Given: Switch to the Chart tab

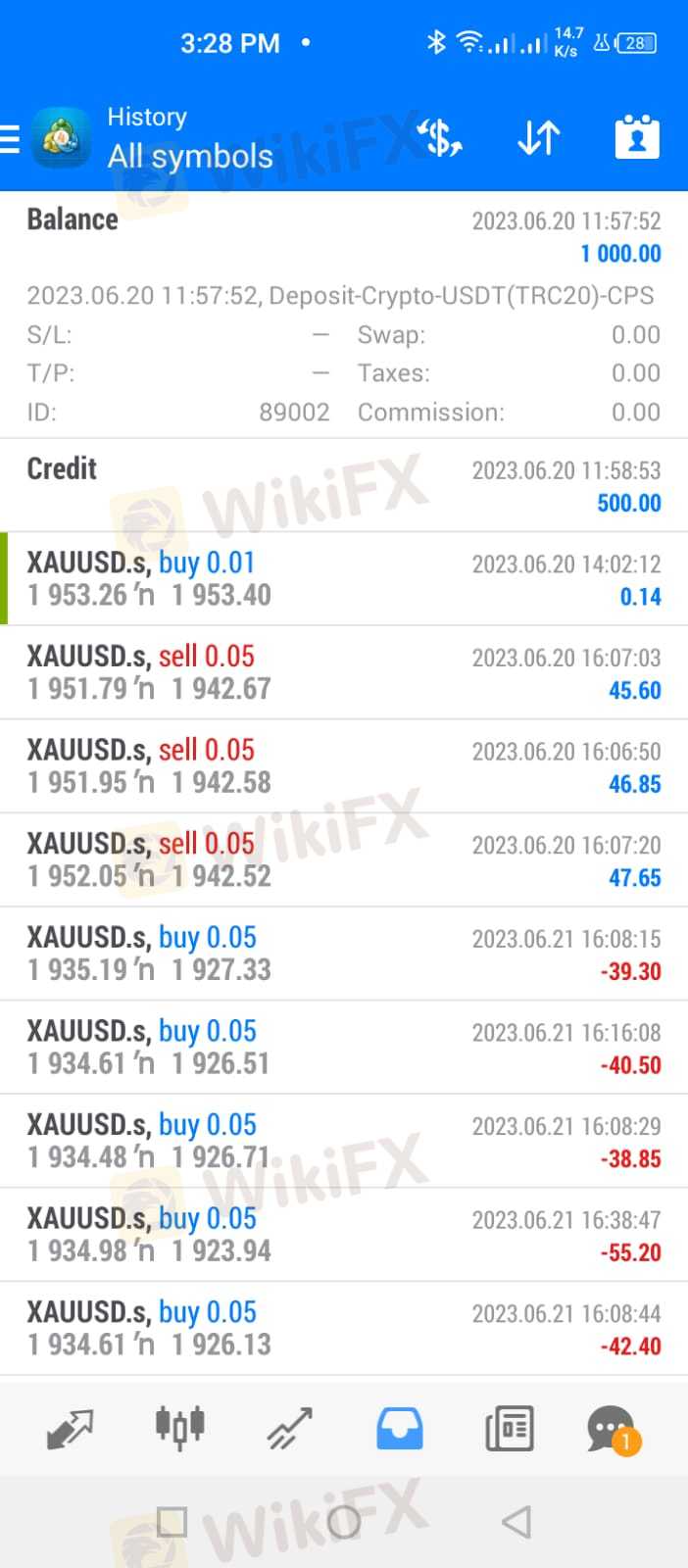Looking at the screenshot, I should pos(180,1429).
